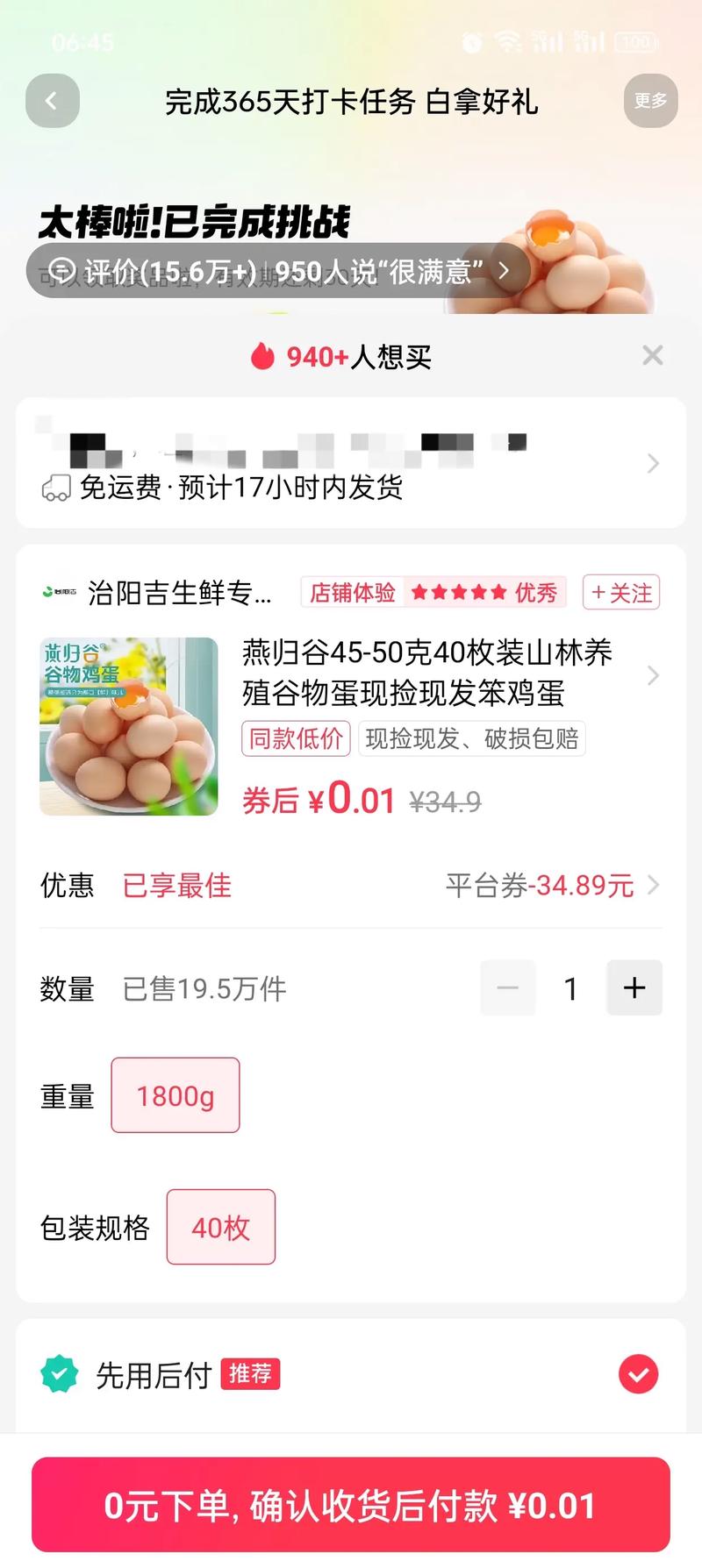The height and width of the screenshot is (1568, 702).
Task: Follow the store with +关注
Action: (x=621, y=593)
